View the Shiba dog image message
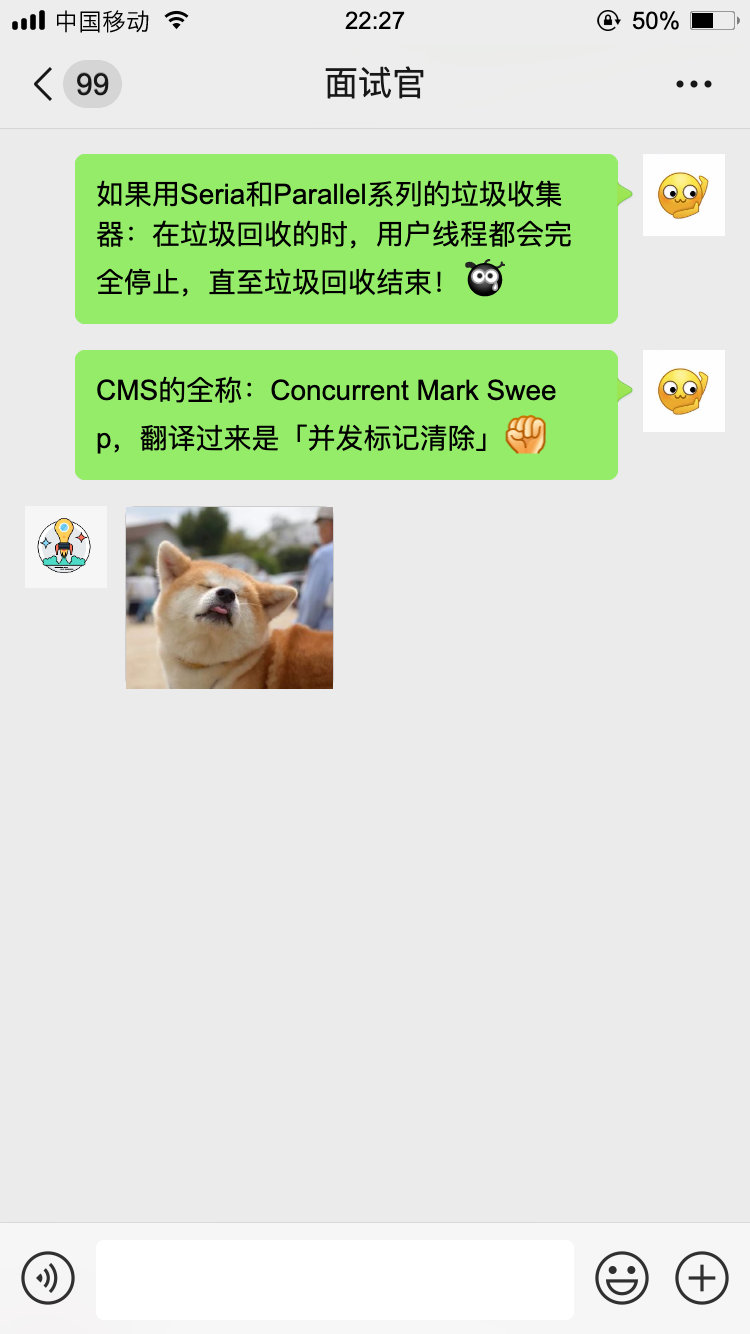This screenshot has width=750, height=1334. pos(229,597)
